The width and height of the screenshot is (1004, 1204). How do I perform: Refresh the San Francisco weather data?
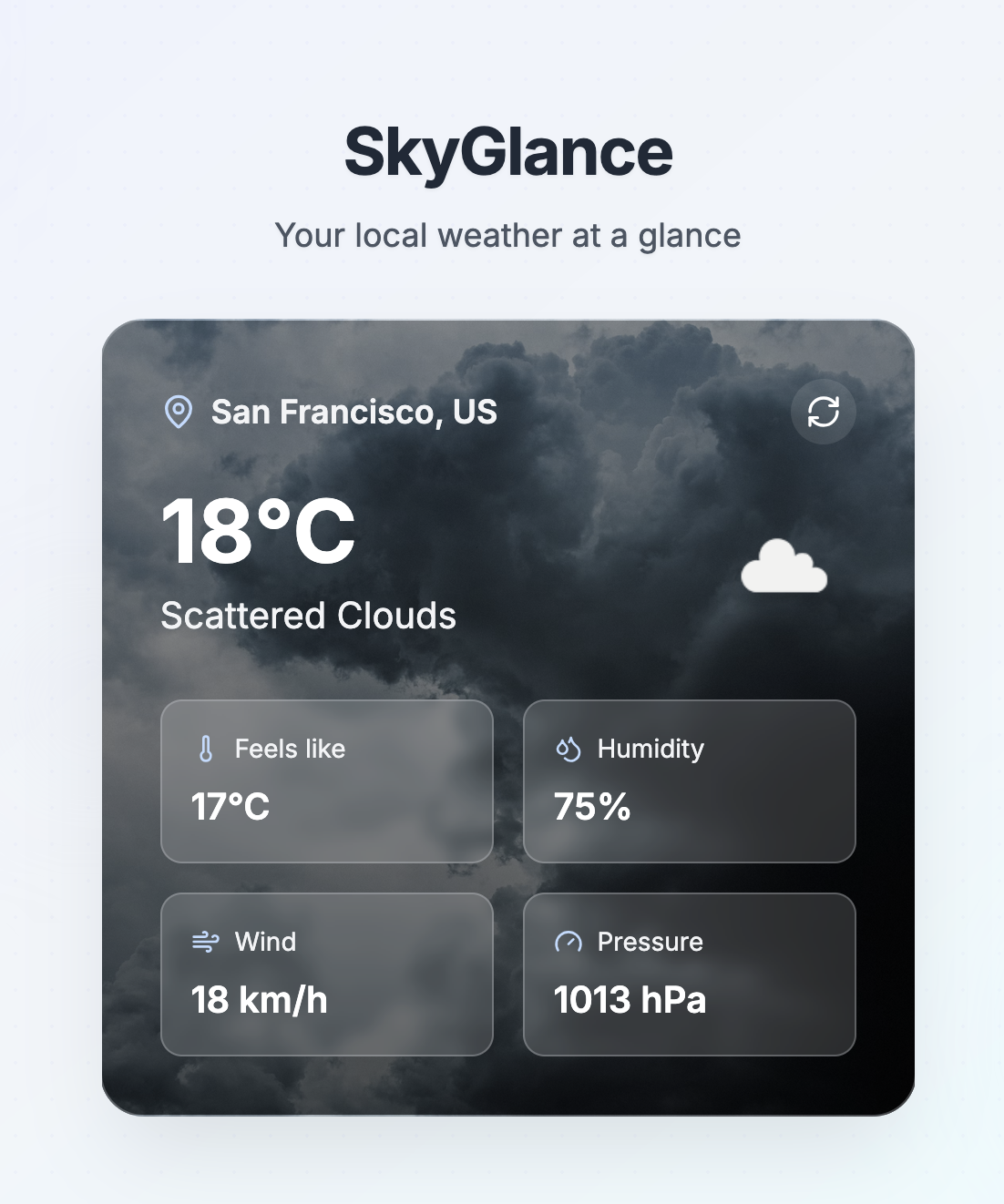[x=823, y=412]
